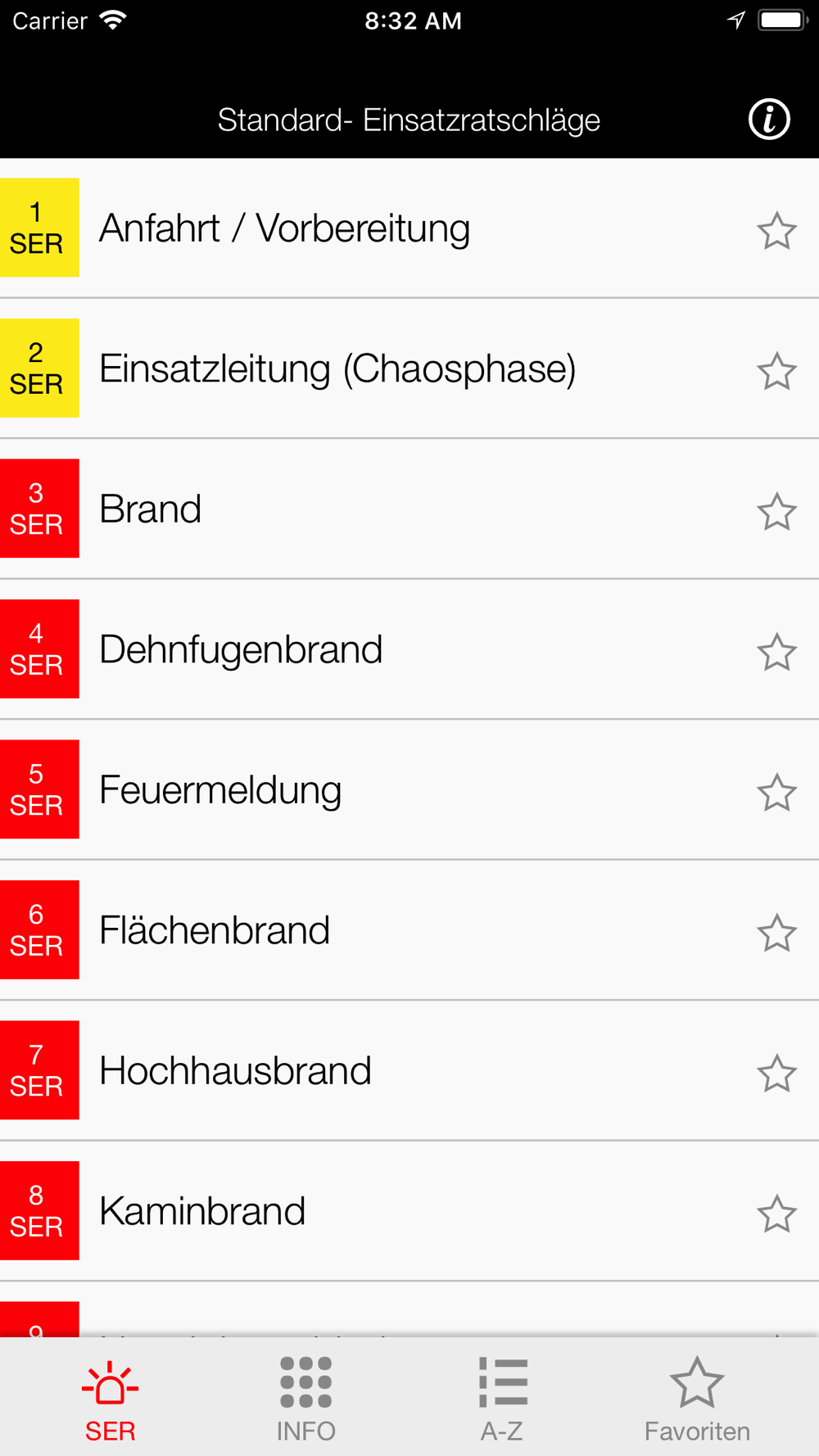Favorite Flächenbrand via its star
The width and height of the screenshot is (819, 1456).
coord(776,934)
